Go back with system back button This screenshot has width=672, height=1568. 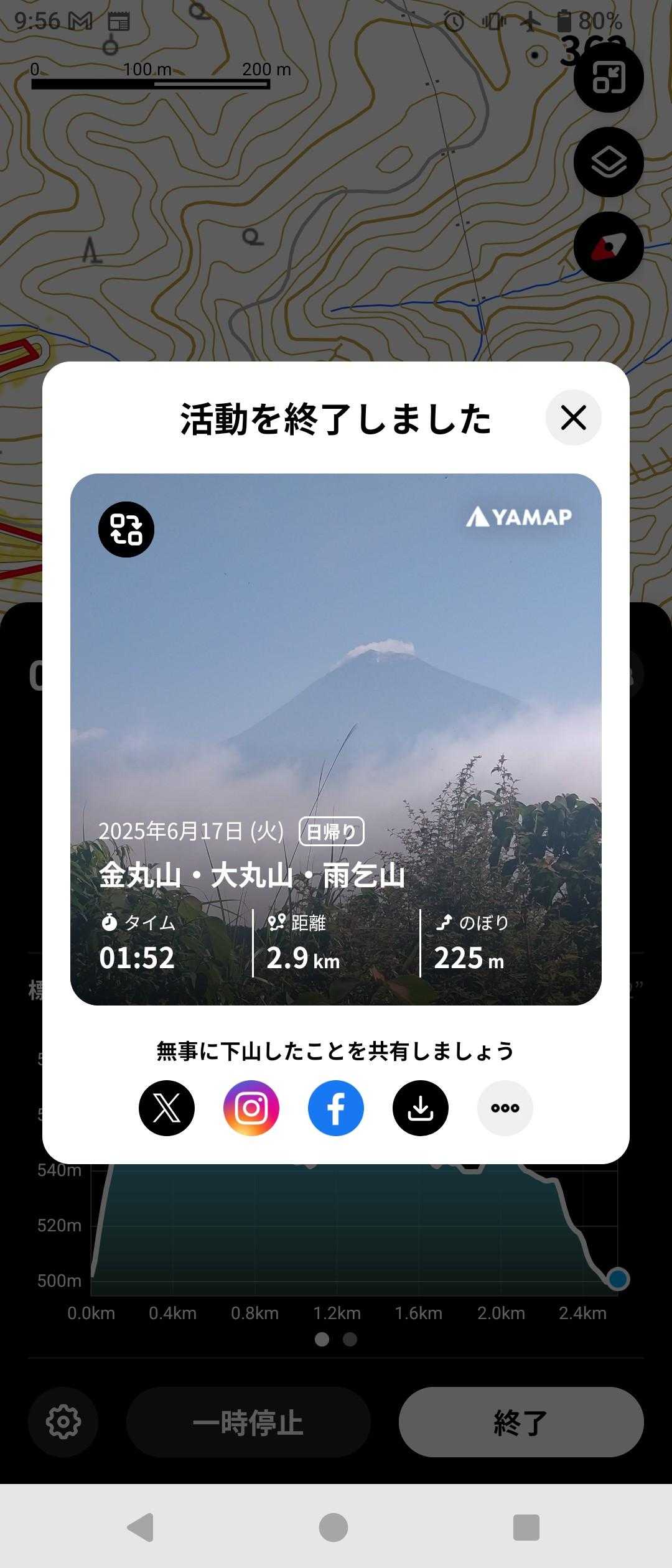pyautogui.click(x=141, y=1528)
